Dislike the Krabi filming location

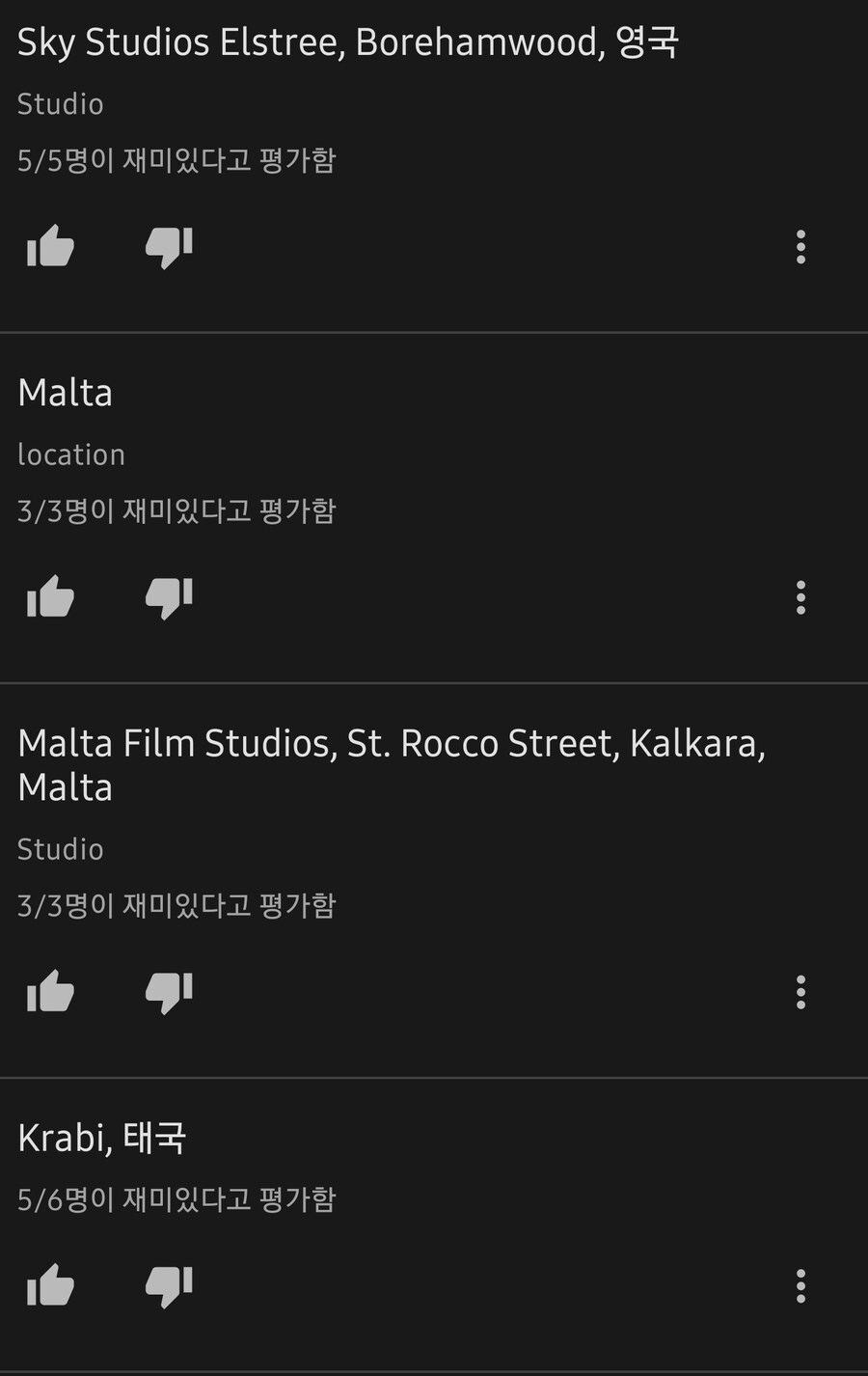[x=169, y=1285]
